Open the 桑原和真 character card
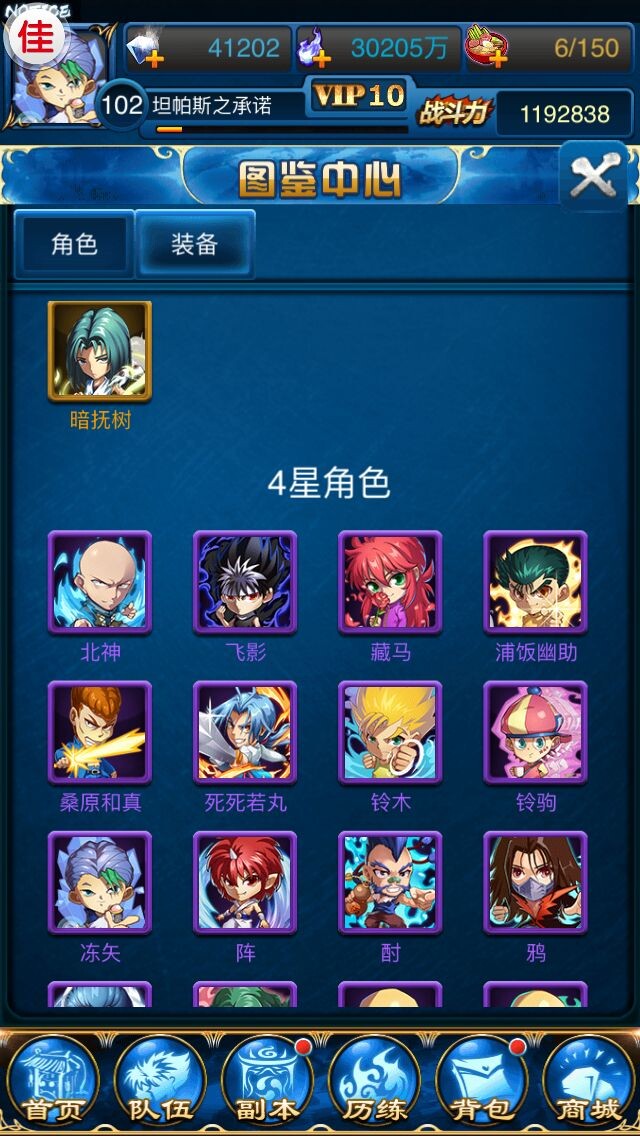Image resolution: width=640 pixels, height=1136 pixels. (100, 731)
